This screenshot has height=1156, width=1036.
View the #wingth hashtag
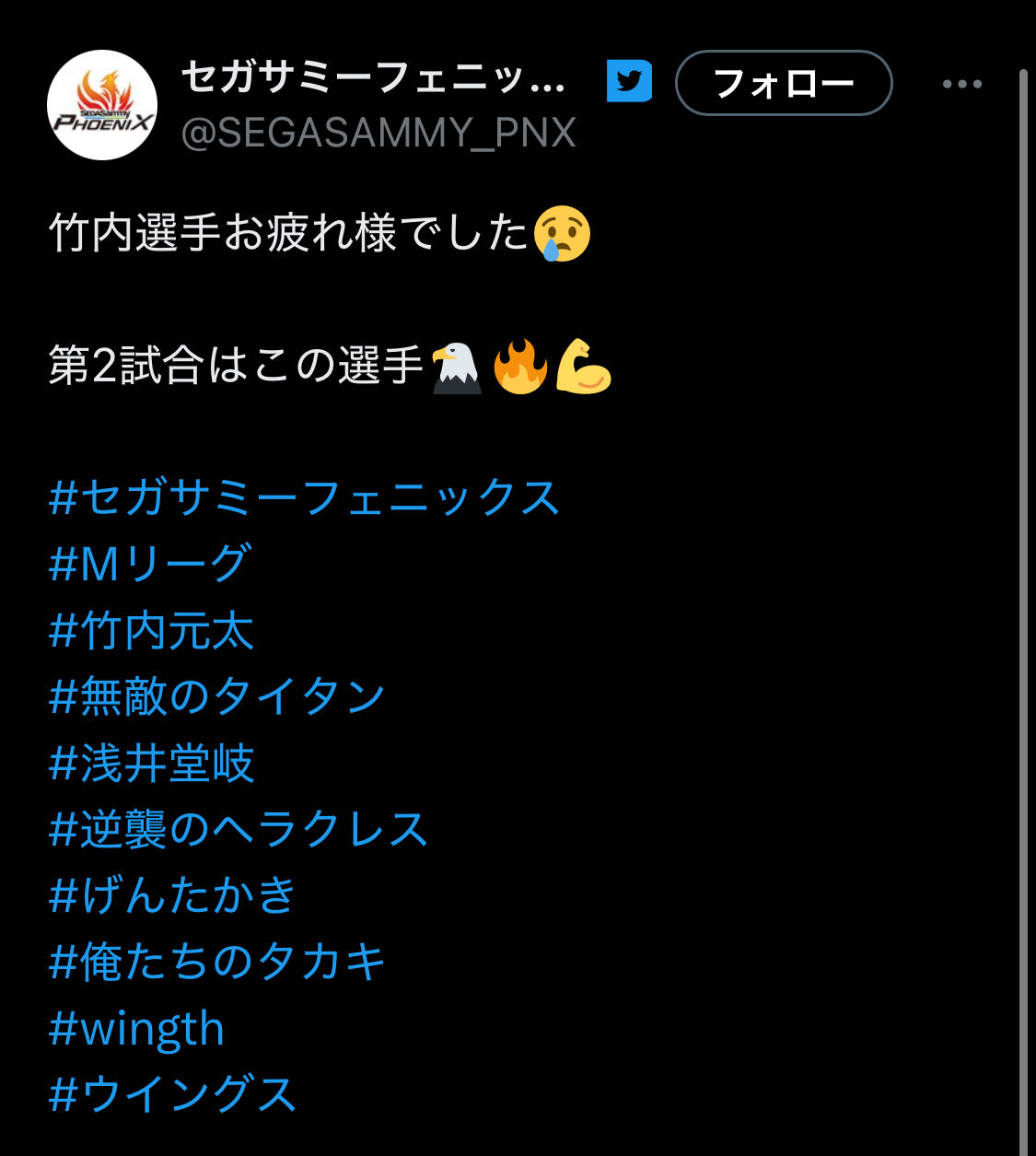pyautogui.click(x=136, y=1029)
